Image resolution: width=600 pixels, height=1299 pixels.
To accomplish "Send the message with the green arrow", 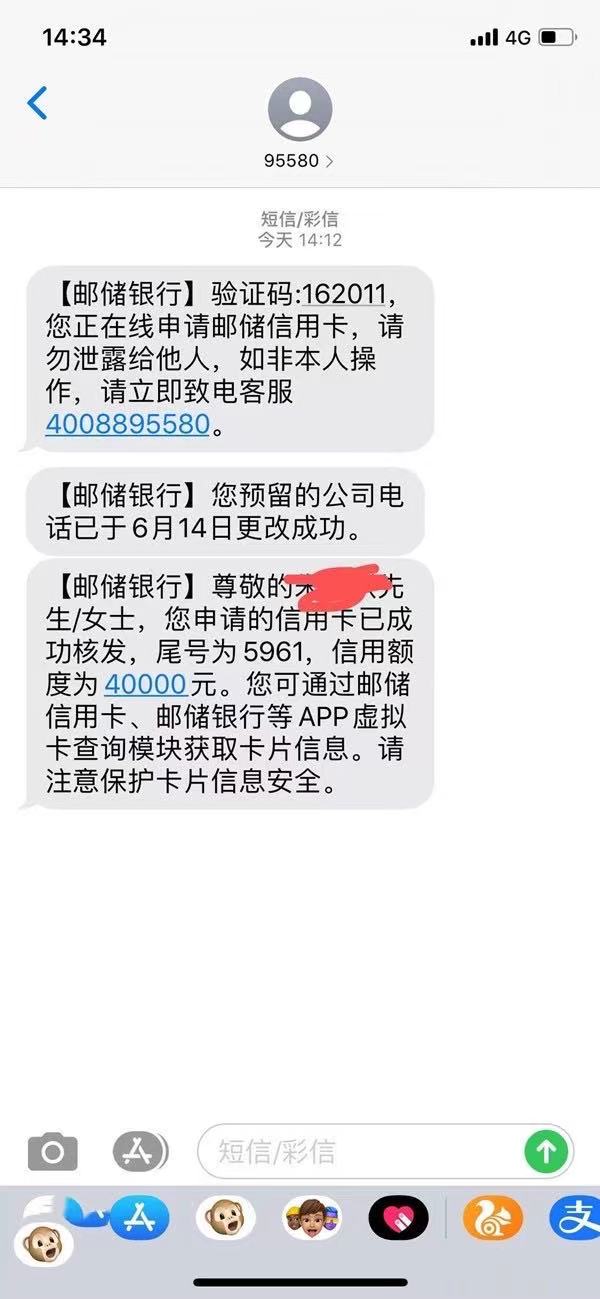I will 546,1152.
